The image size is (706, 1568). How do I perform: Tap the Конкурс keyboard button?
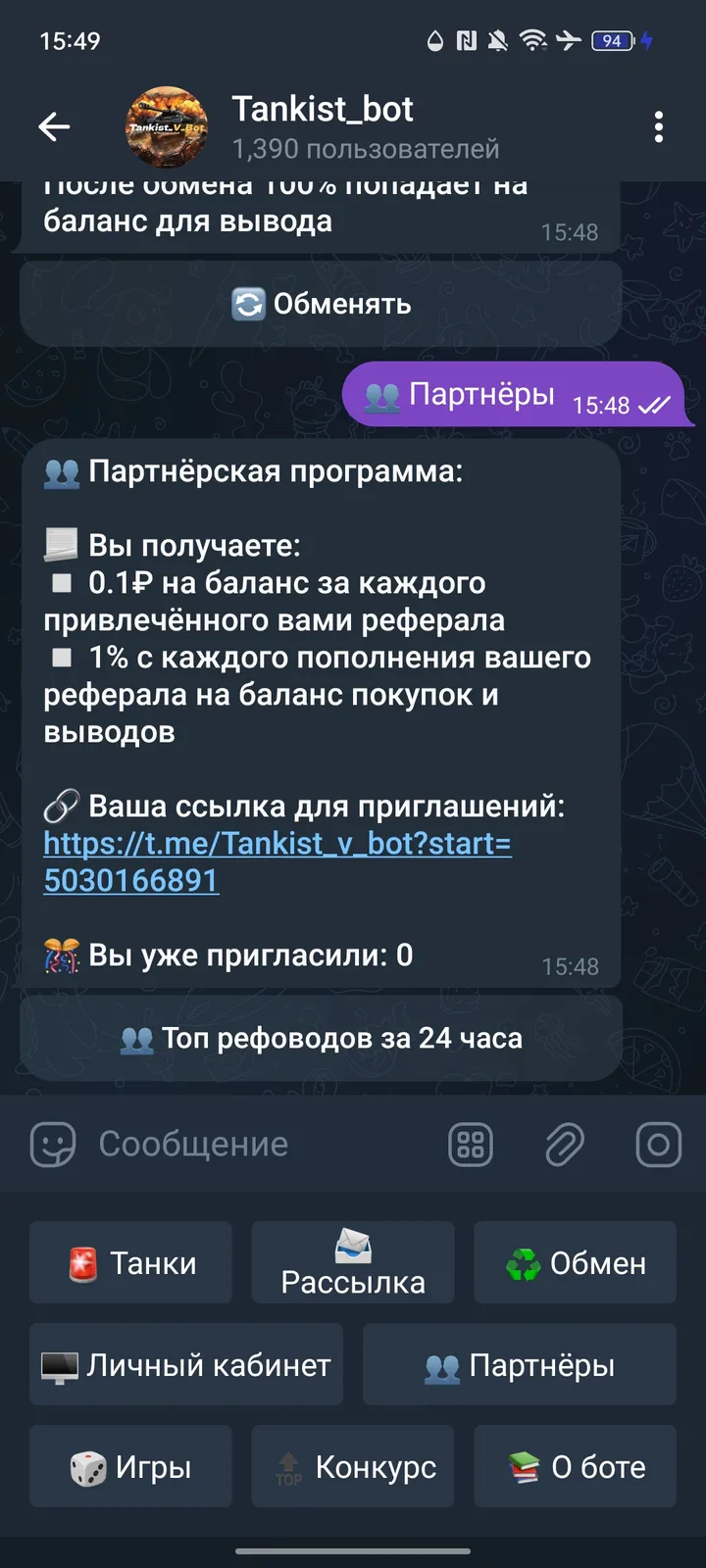(352, 1466)
